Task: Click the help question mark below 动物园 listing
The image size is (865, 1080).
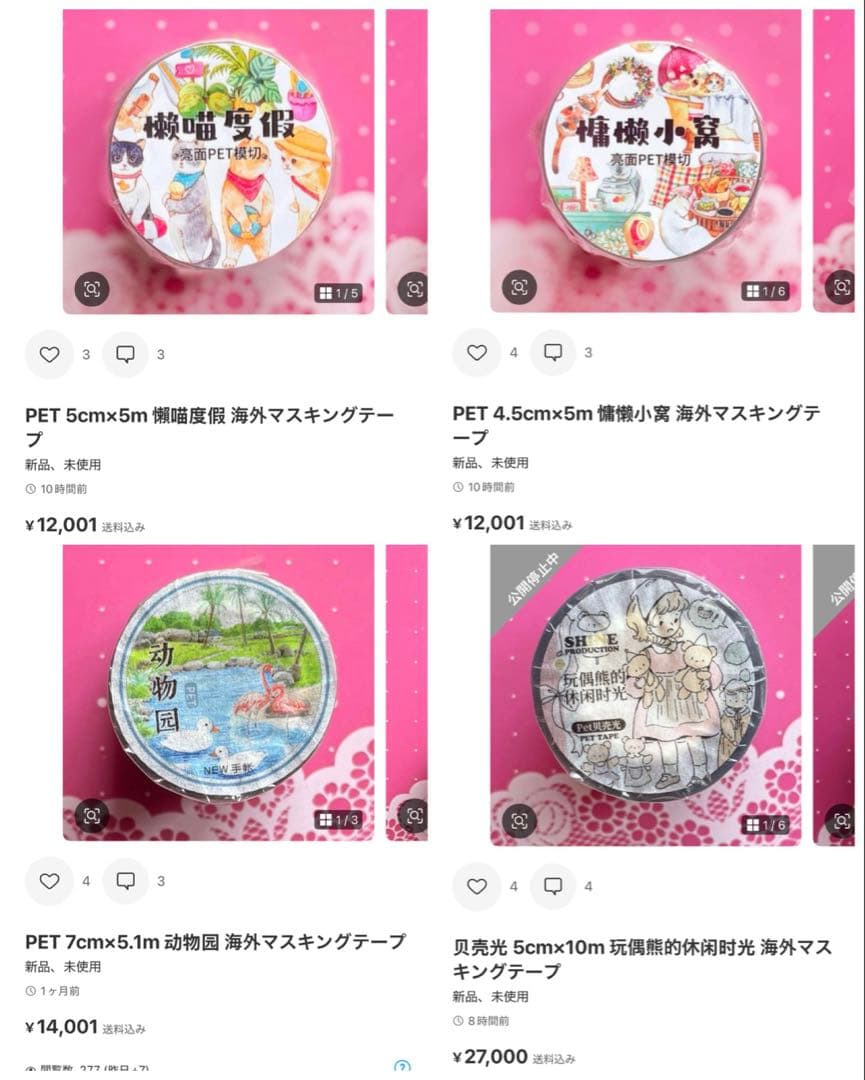Action: click(x=403, y=1067)
